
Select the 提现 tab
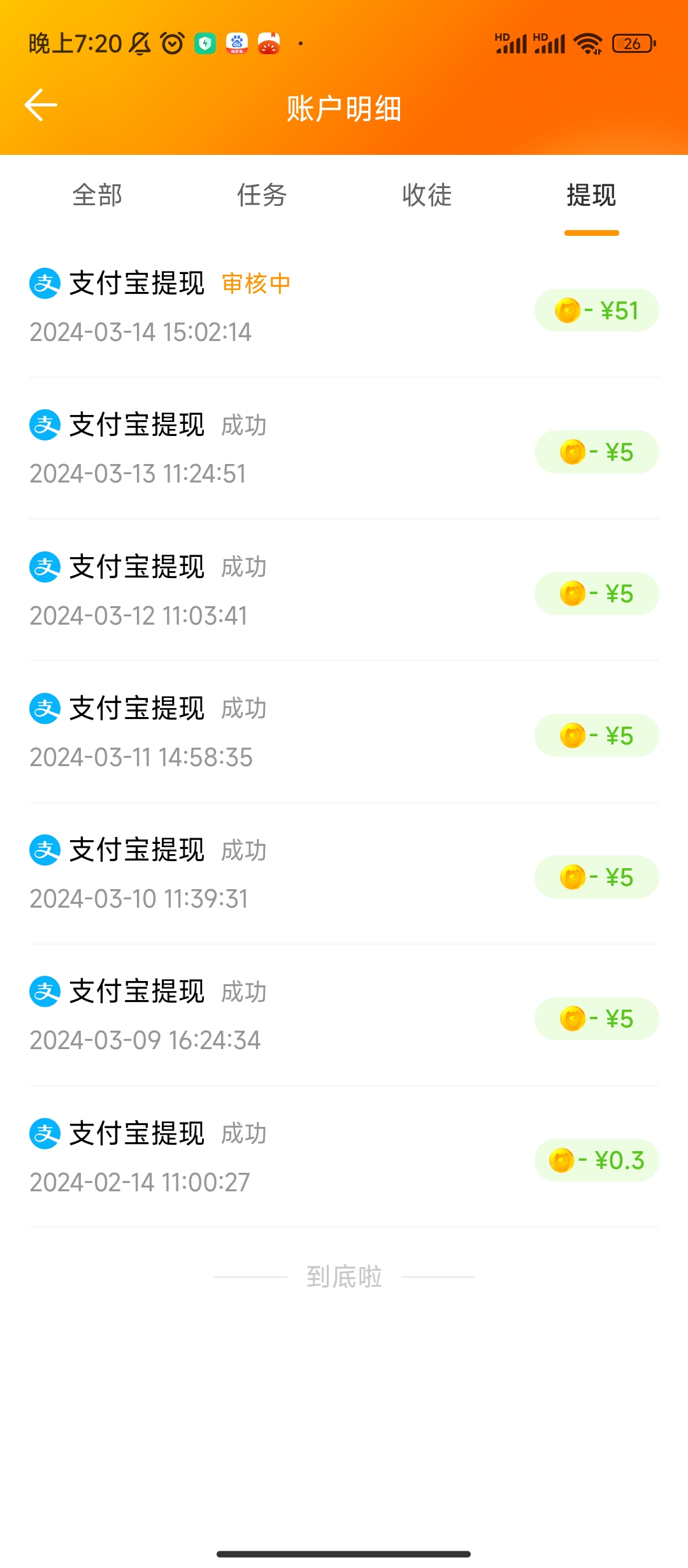592,195
